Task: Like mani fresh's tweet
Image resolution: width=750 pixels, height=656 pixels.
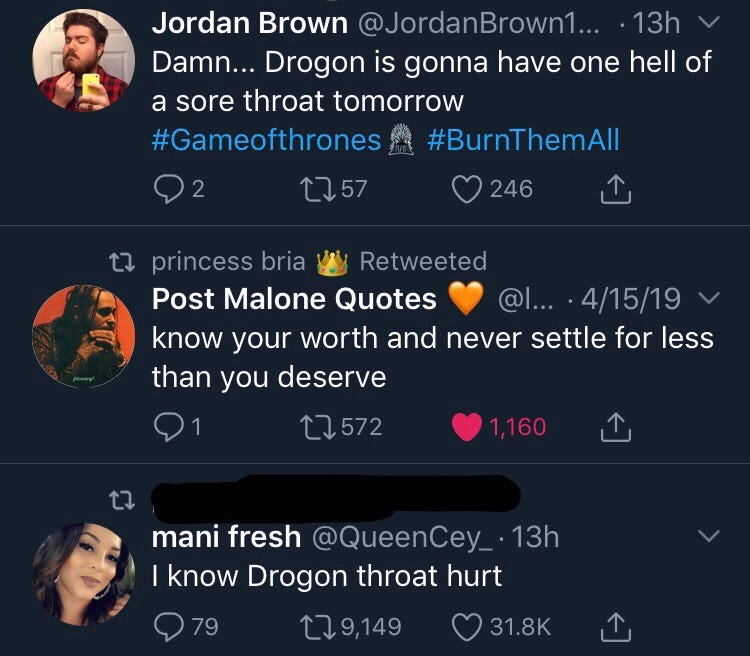Action: [x=468, y=626]
